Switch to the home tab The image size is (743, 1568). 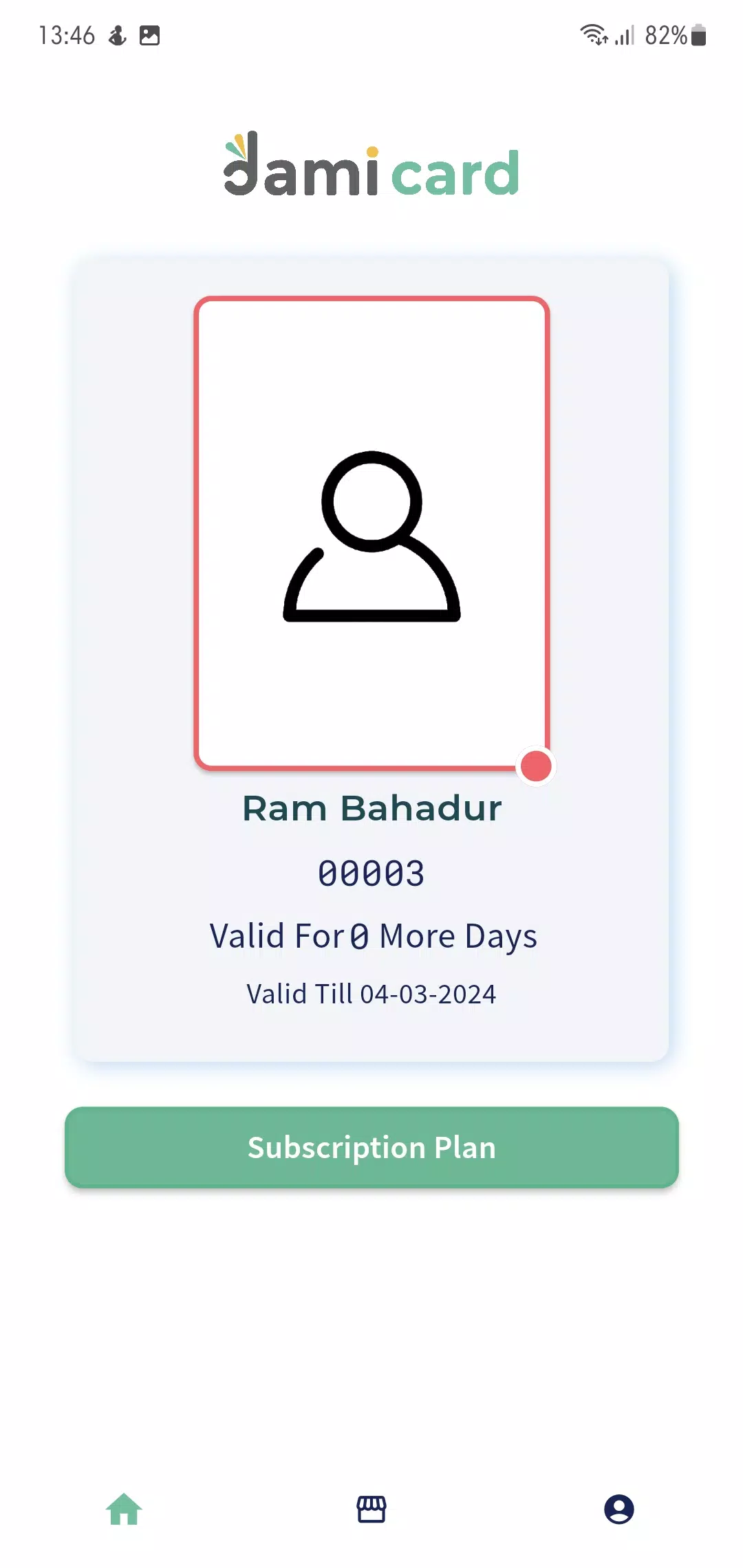[x=124, y=1510]
